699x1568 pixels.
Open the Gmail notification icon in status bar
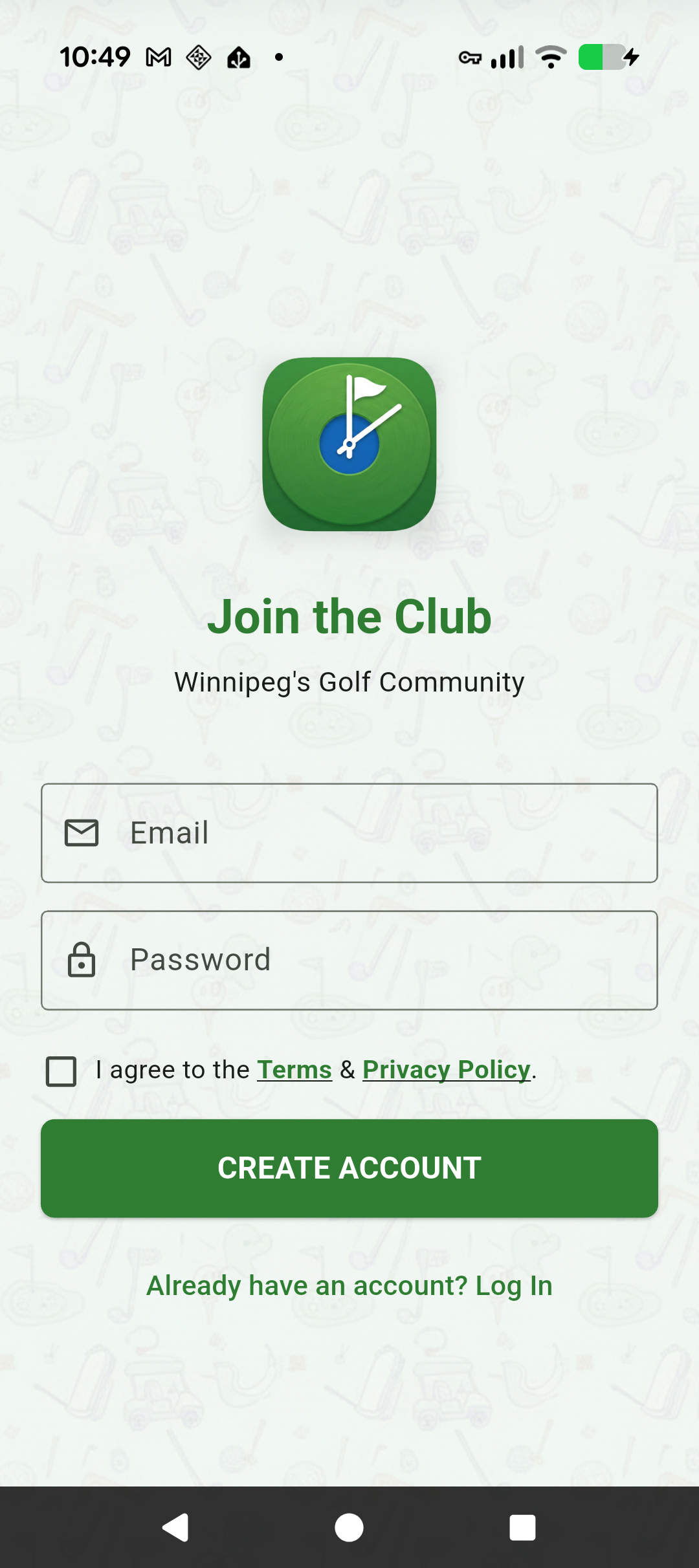click(157, 57)
